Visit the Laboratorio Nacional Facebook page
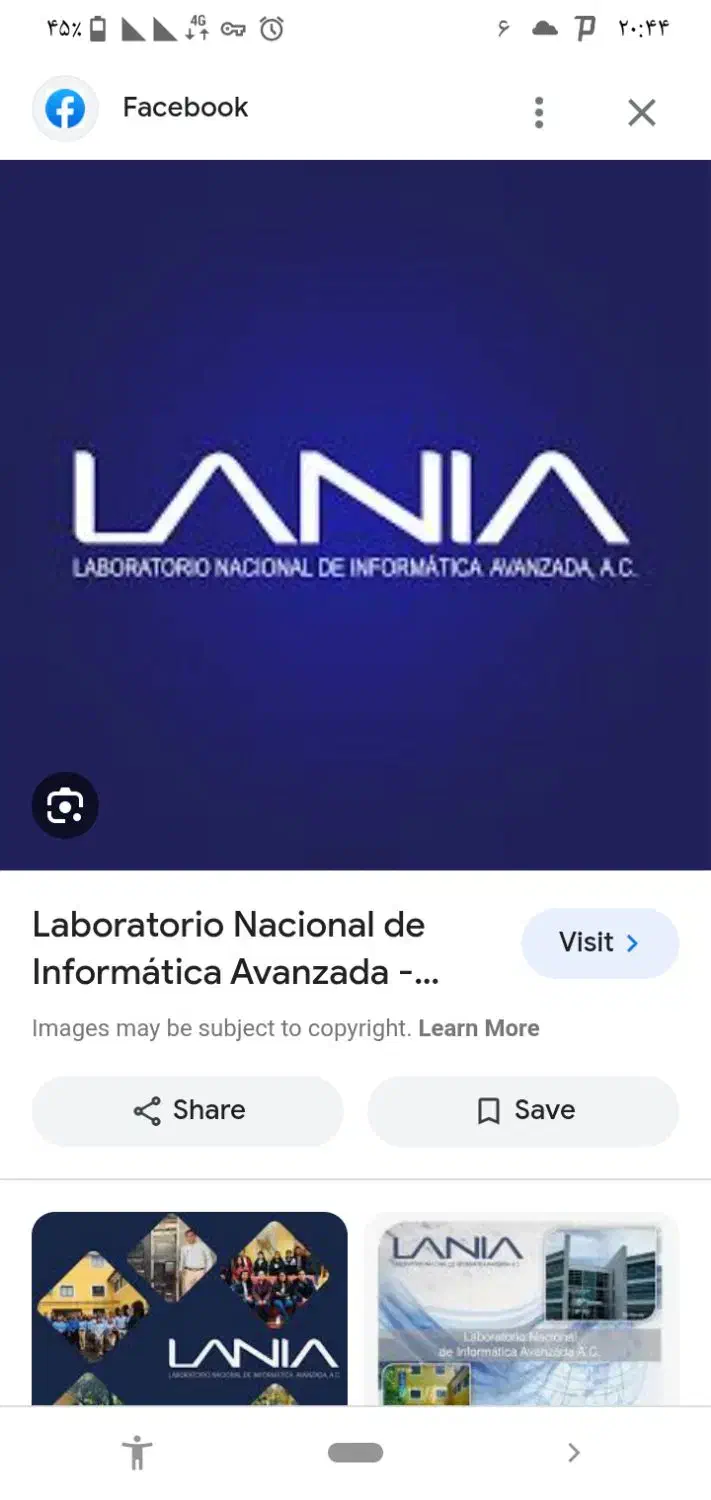Viewport: 711px width, 1500px height. click(x=599, y=943)
